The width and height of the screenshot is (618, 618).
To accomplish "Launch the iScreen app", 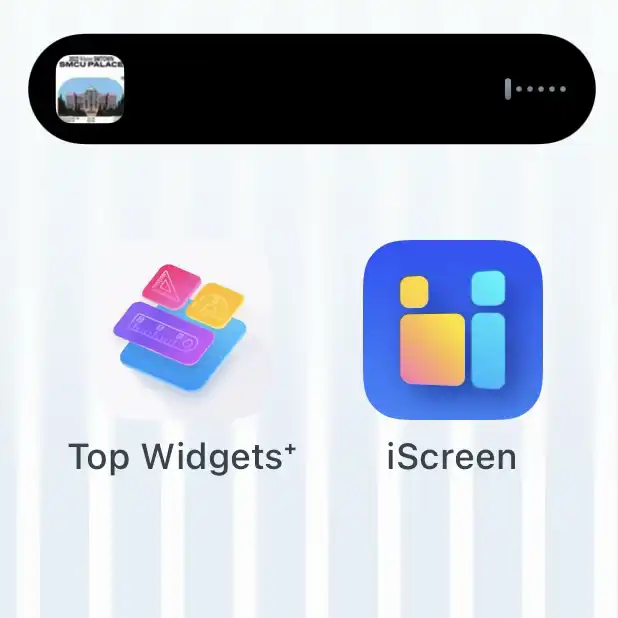I will (452, 330).
